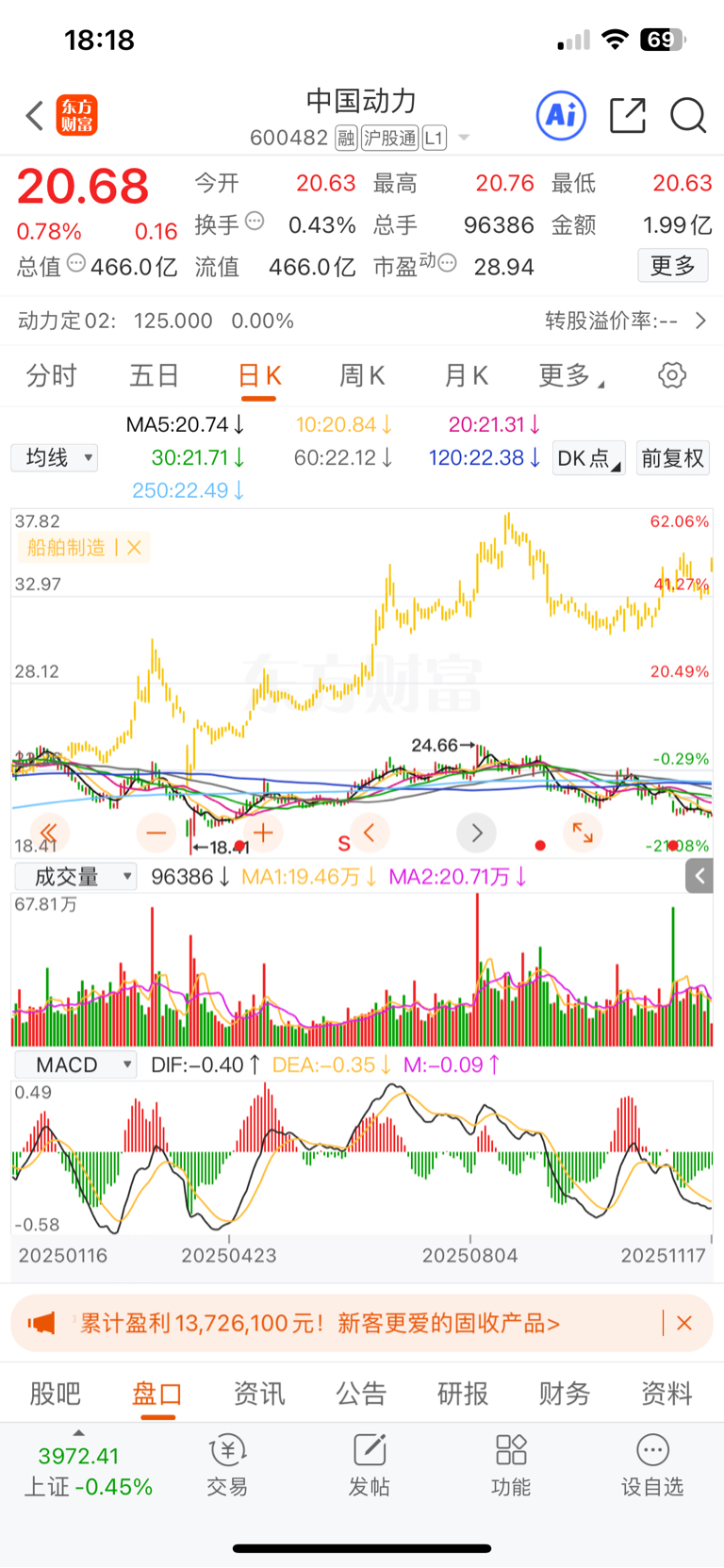Zoom in chart with plus button
Image resolution: width=724 pixels, height=1568 pixels.
(x=263, y=833)
